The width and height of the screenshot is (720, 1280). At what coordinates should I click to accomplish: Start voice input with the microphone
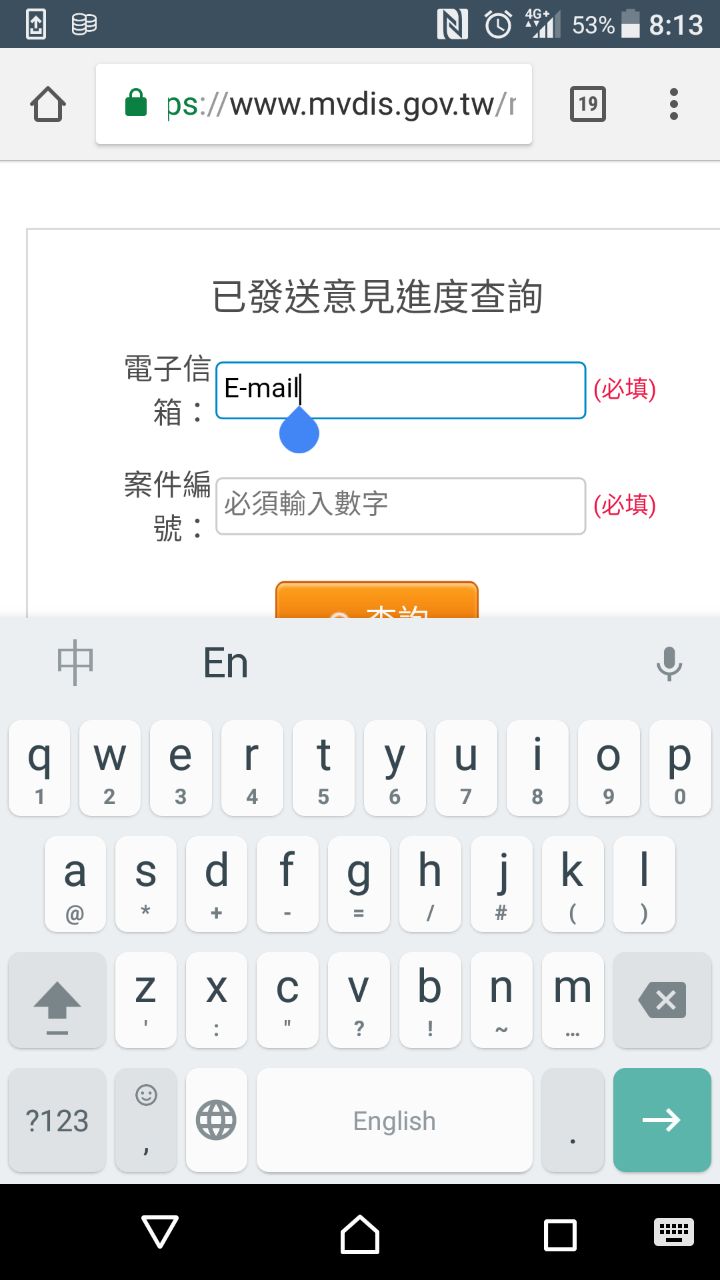(668, 663)
